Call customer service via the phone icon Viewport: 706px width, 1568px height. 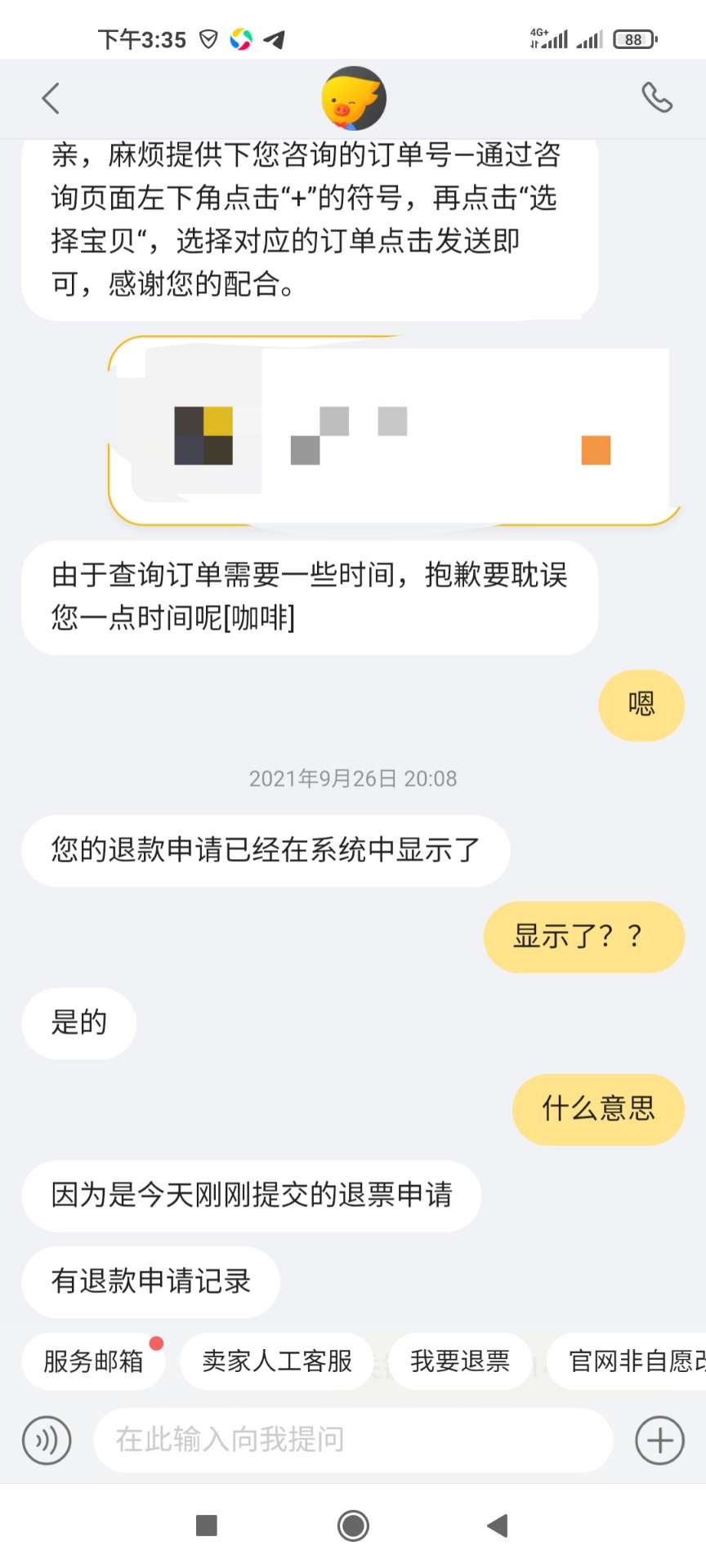coord(656,98)
